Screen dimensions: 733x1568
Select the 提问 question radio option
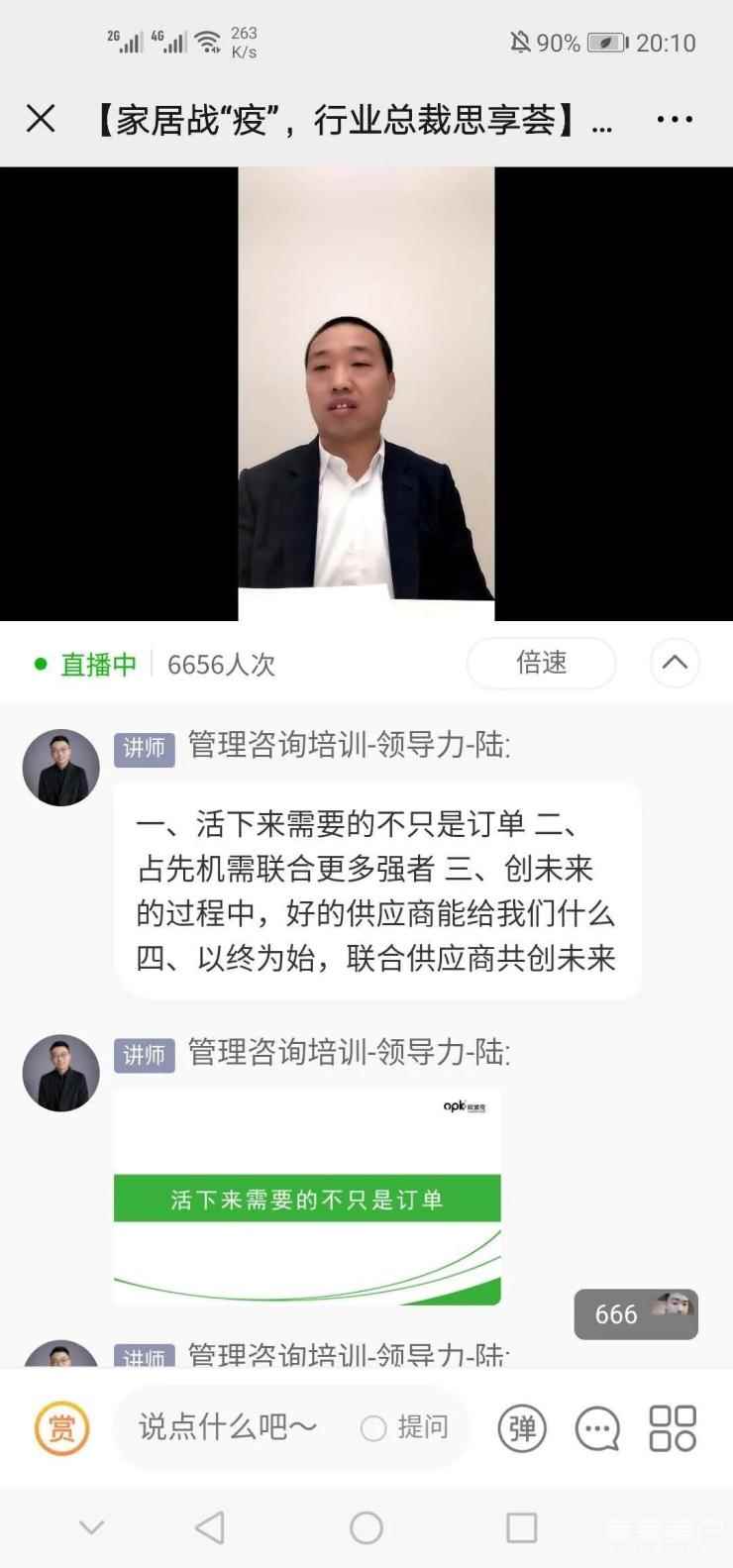click(x=373, y=1427)
